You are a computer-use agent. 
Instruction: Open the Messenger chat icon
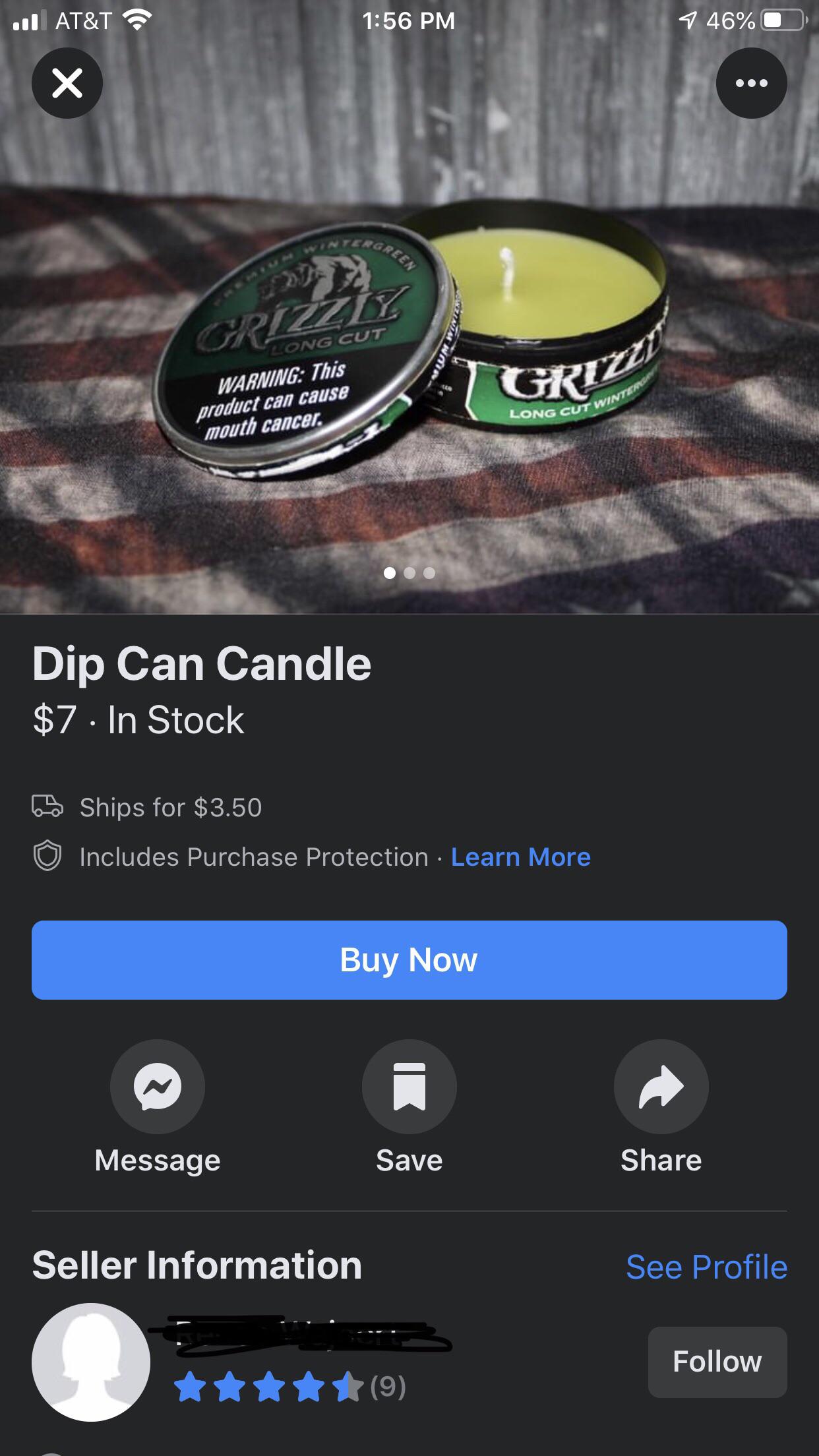[157, 1087]
